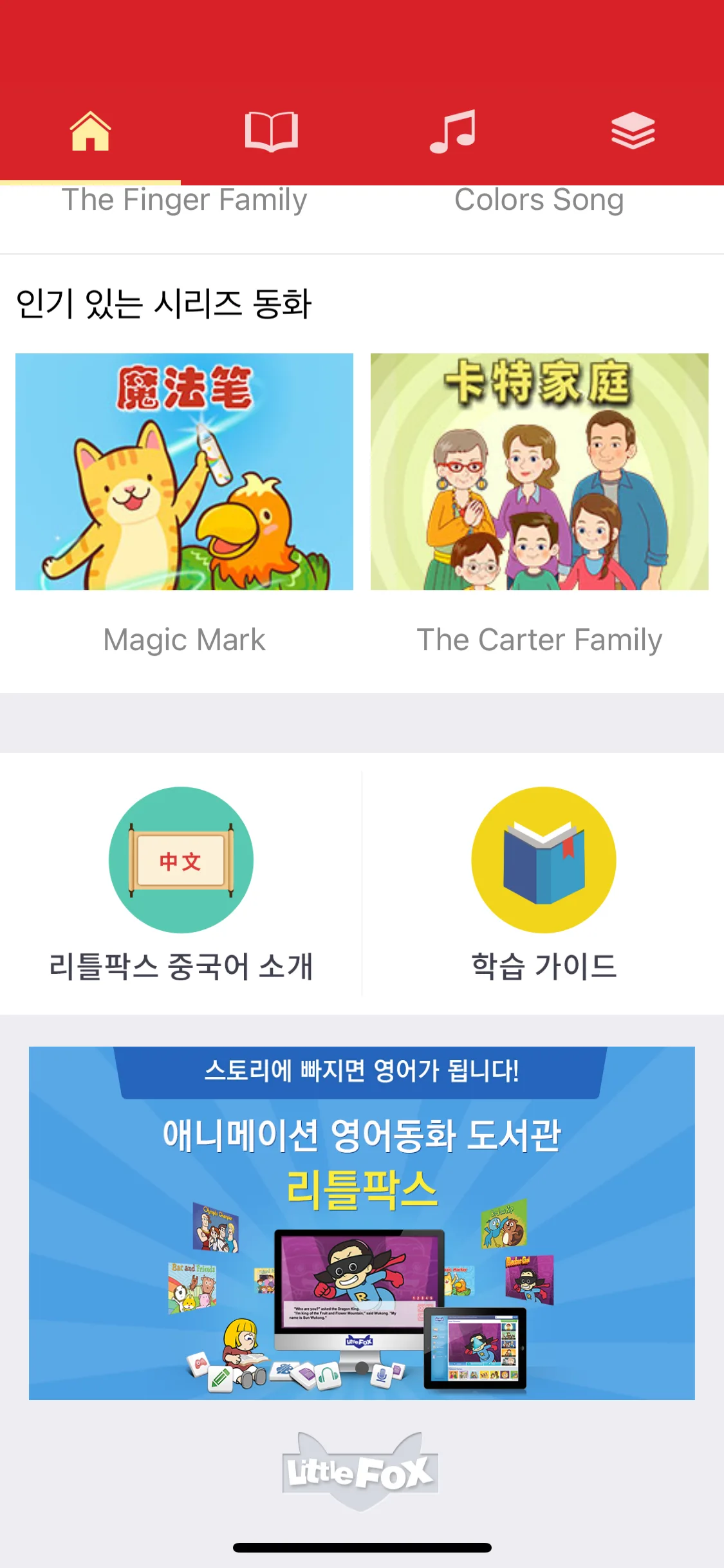
Task: Open songs section with music note icon
Action: click(x=452, y=131)
